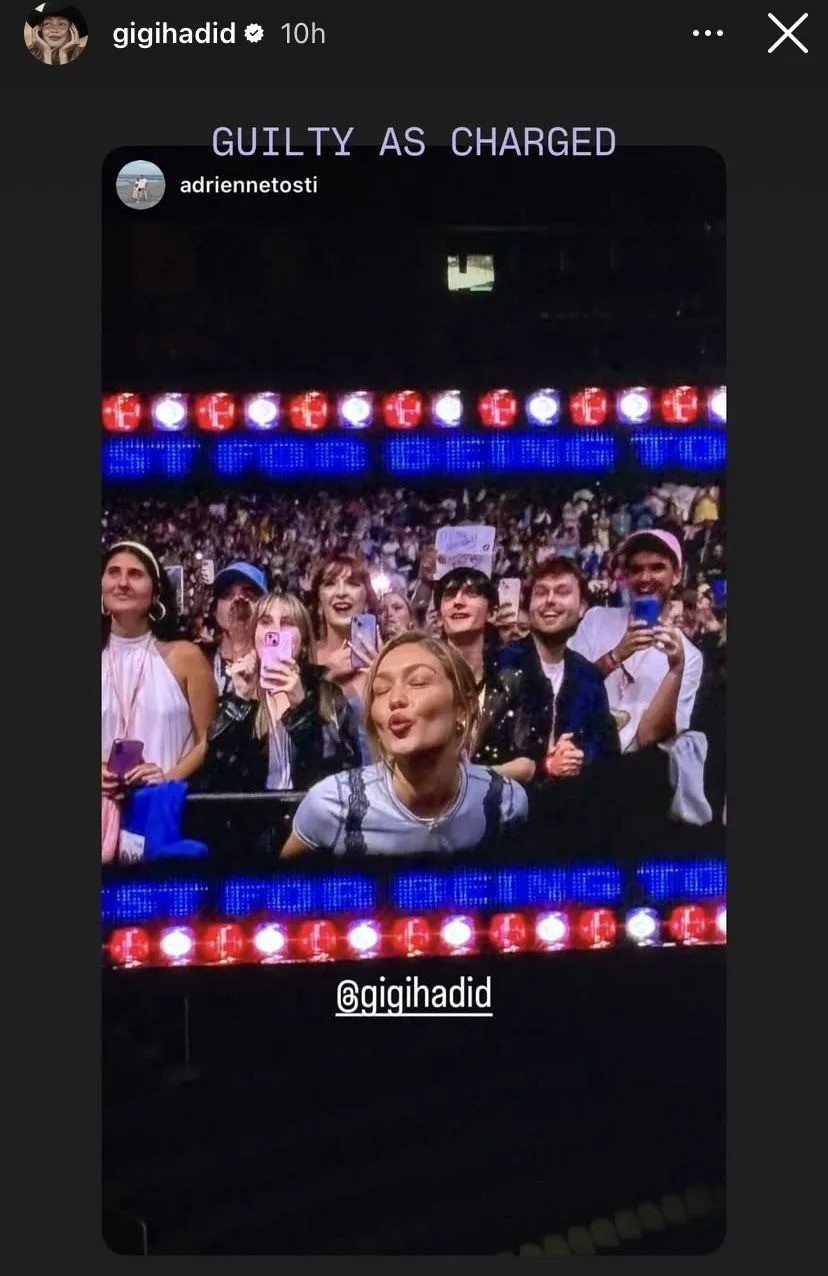Open adriennetosti's profile from the reshare

[248, 185]
